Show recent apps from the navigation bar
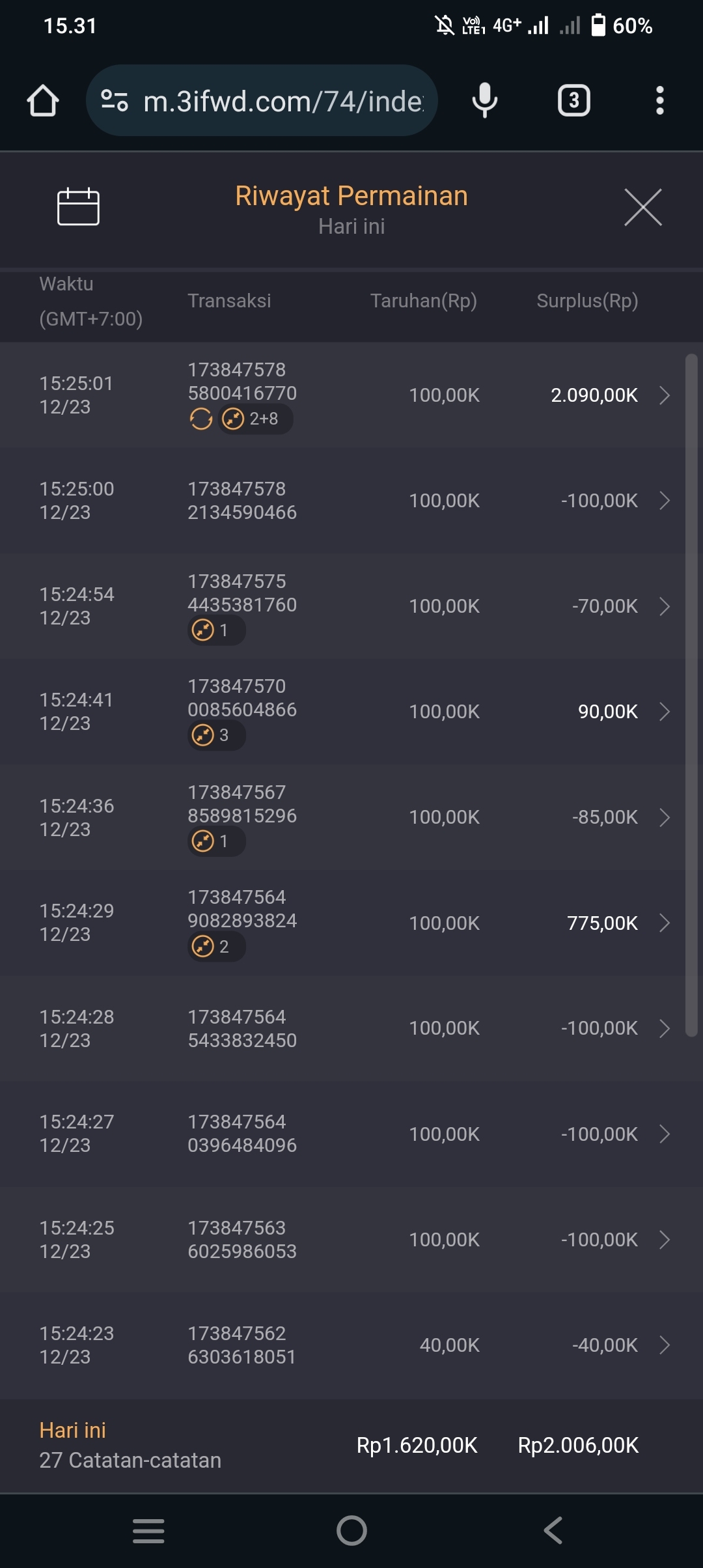Screen dimensions: 703x1568 [x=148, y=1530]
